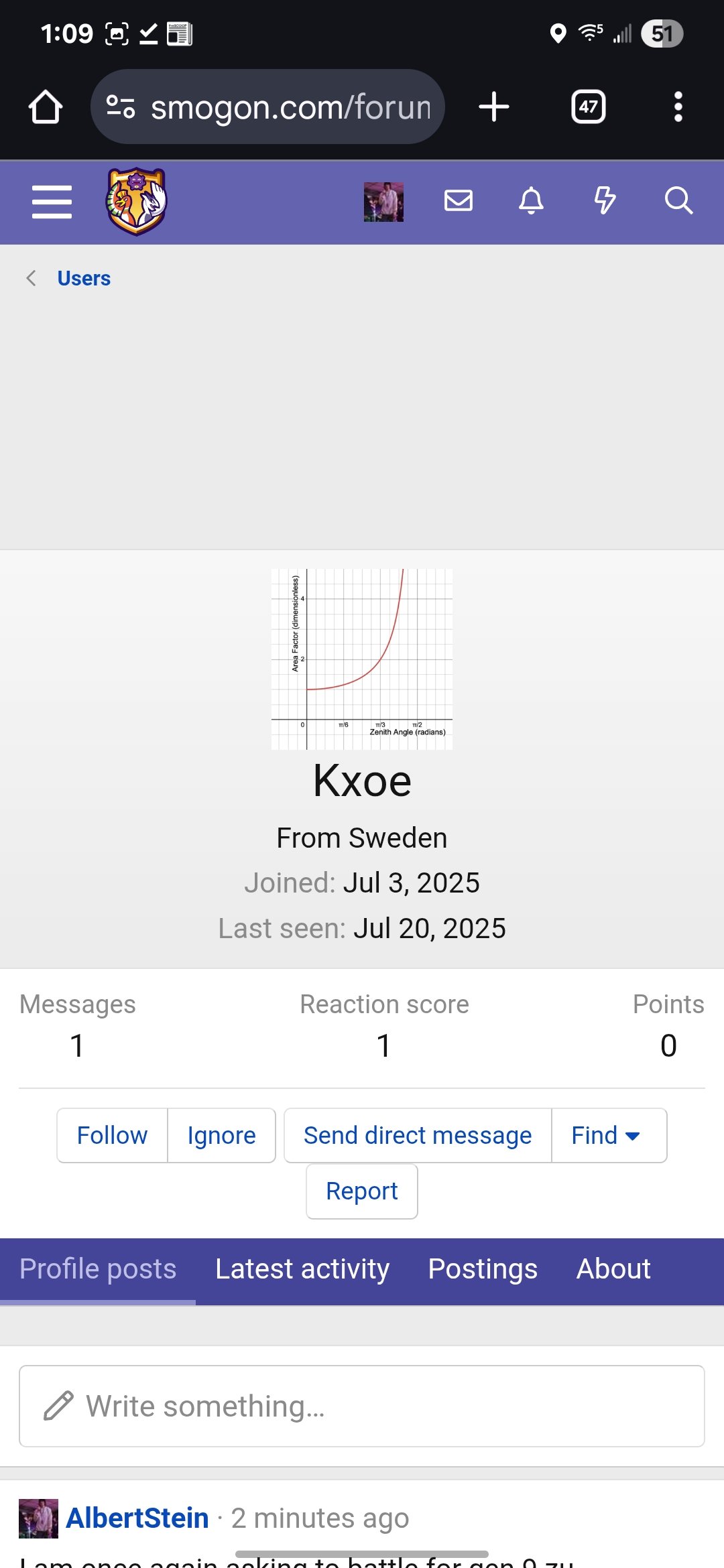The width and height of the screenshot is (724, 1568).
Task: Open the what's new lightning icon
Action: click(x=605, y=200)
